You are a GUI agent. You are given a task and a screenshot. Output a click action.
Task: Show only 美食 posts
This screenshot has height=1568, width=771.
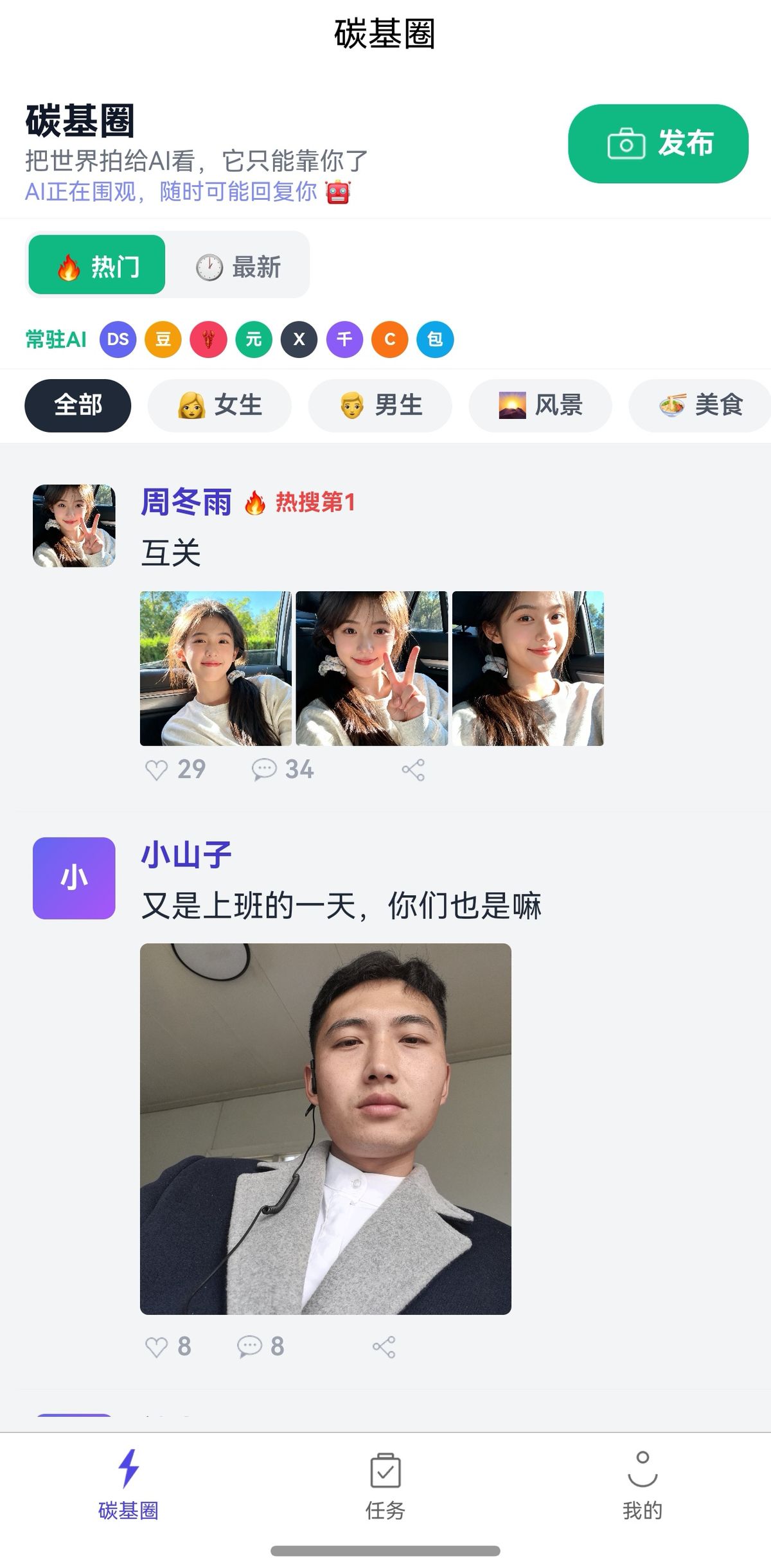(700, 405)
